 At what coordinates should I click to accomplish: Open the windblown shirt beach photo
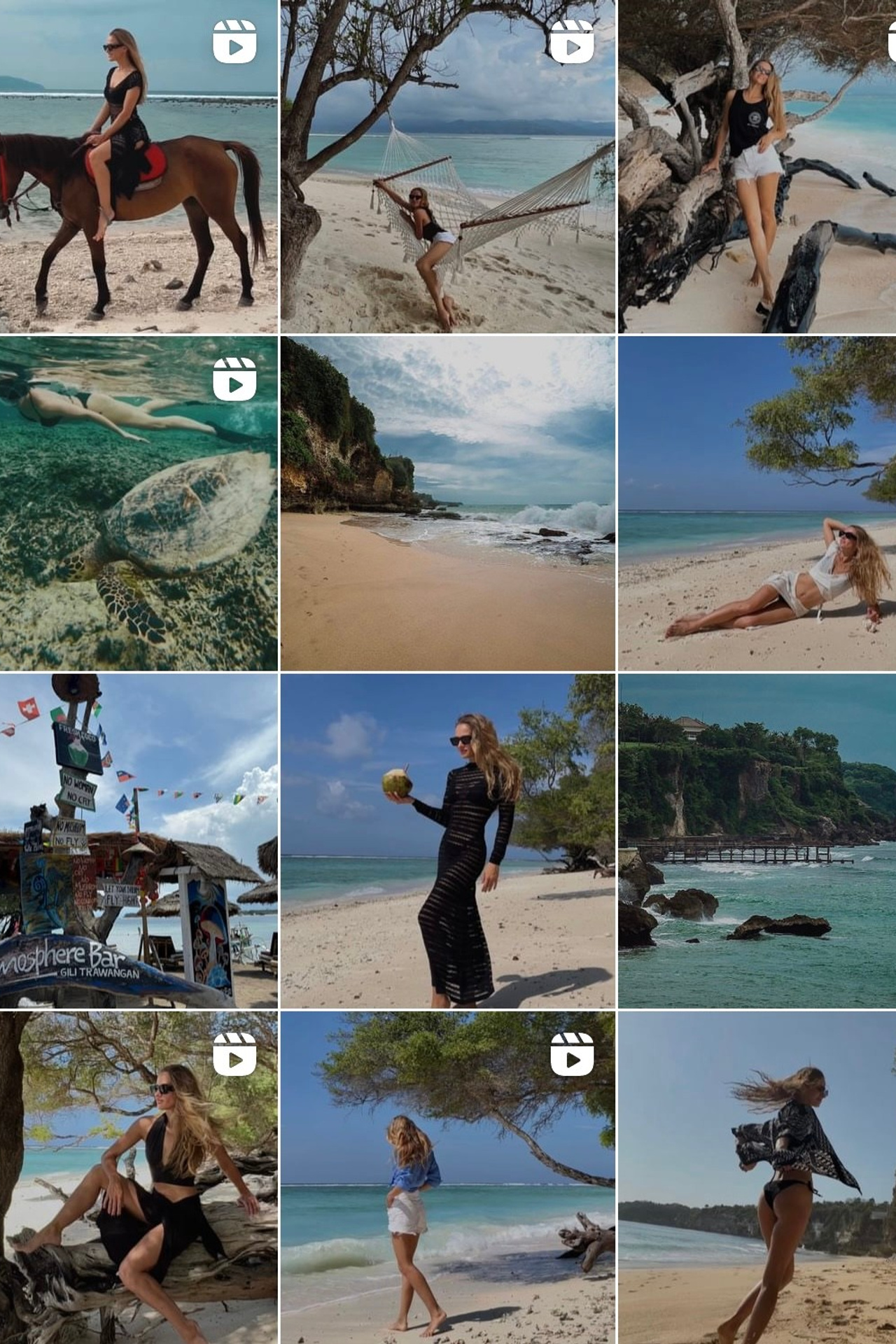click(x=757, y=1177)
